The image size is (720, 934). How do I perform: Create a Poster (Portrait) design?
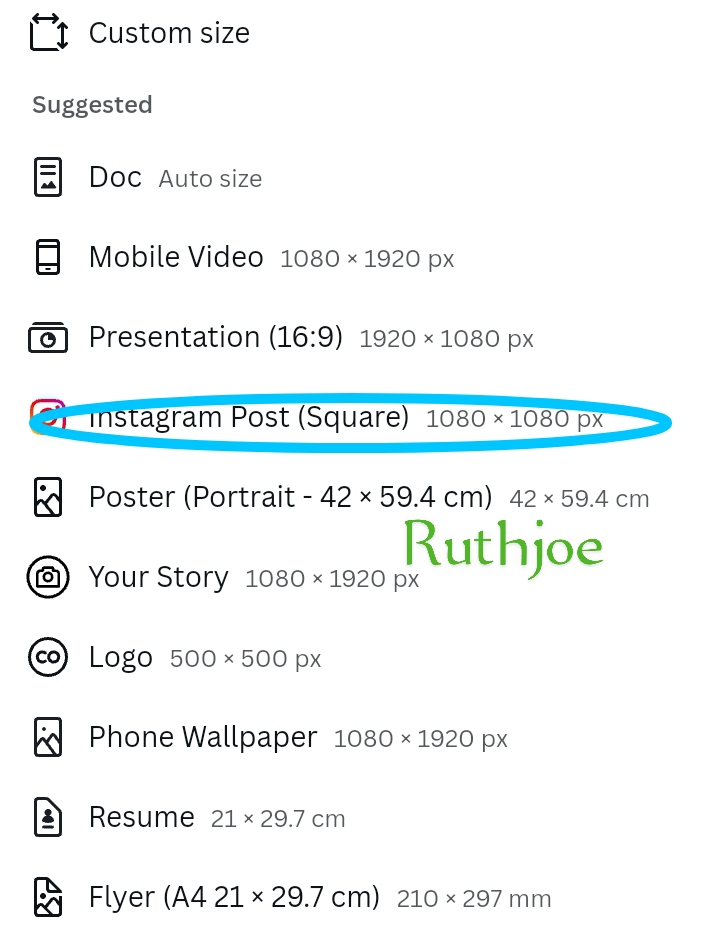(x=290, y=497)
